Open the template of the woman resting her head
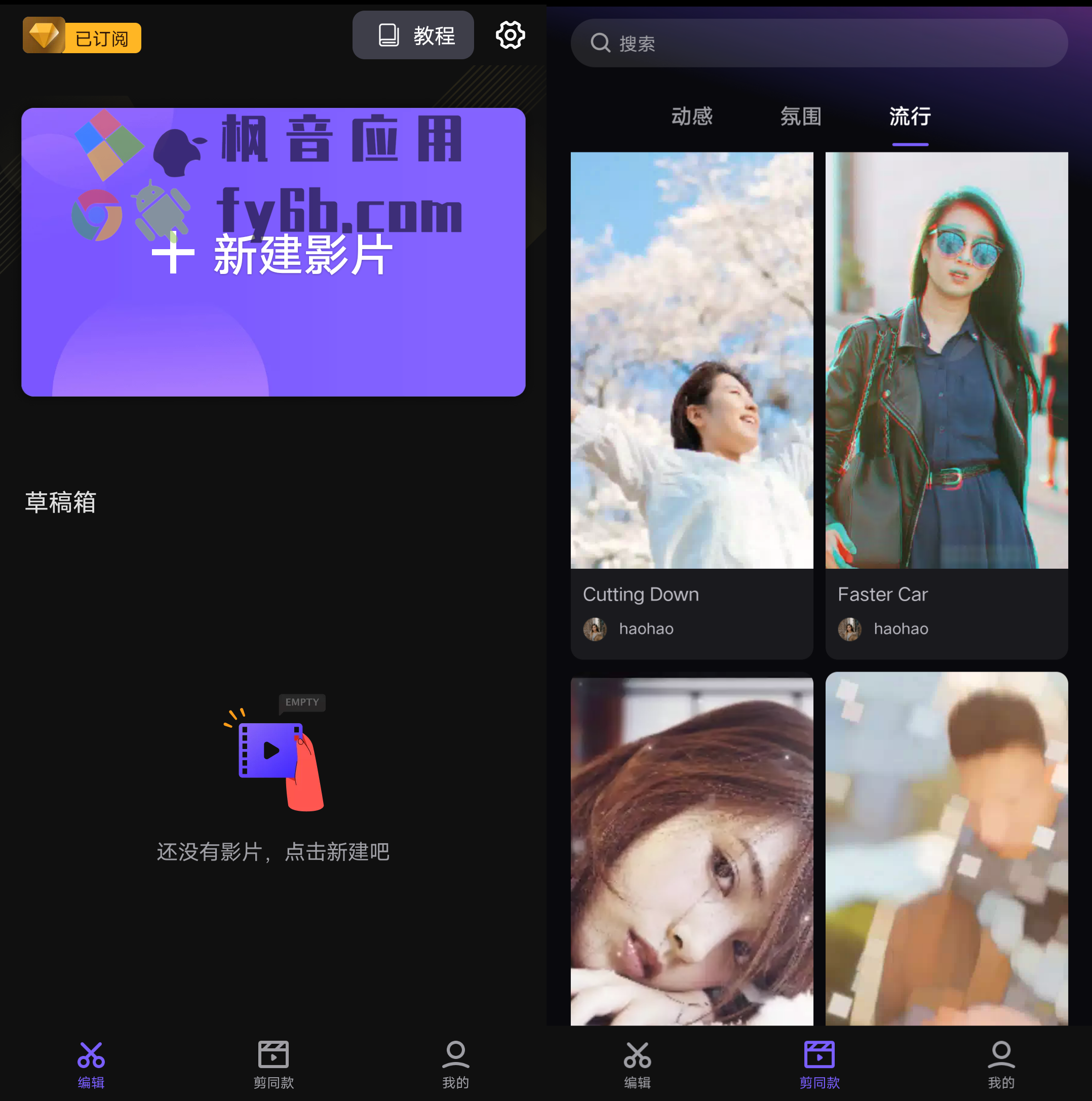This screenshot has height=1101, width=1092. pyautogui.click(x=691, y=849)
